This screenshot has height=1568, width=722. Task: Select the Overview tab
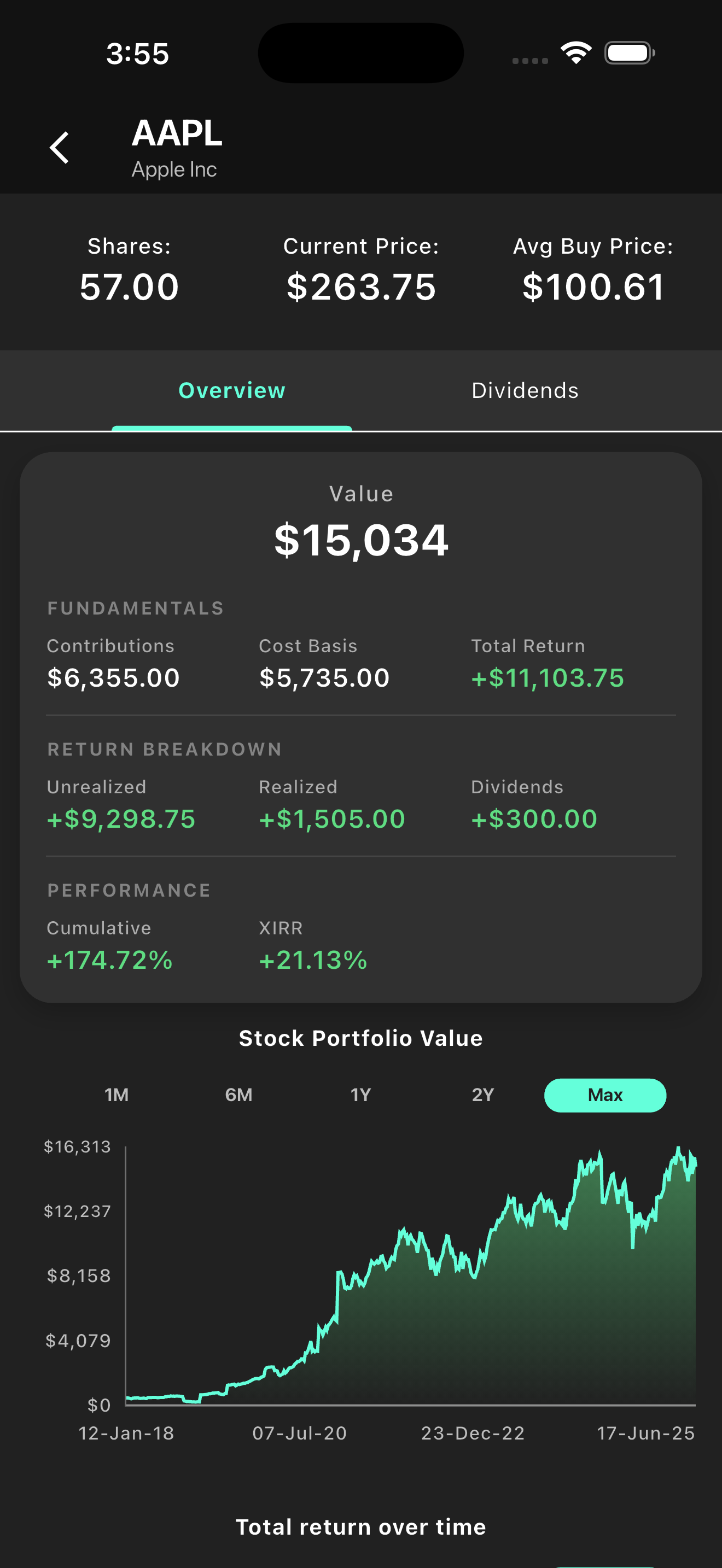click(x=231, y=390)
